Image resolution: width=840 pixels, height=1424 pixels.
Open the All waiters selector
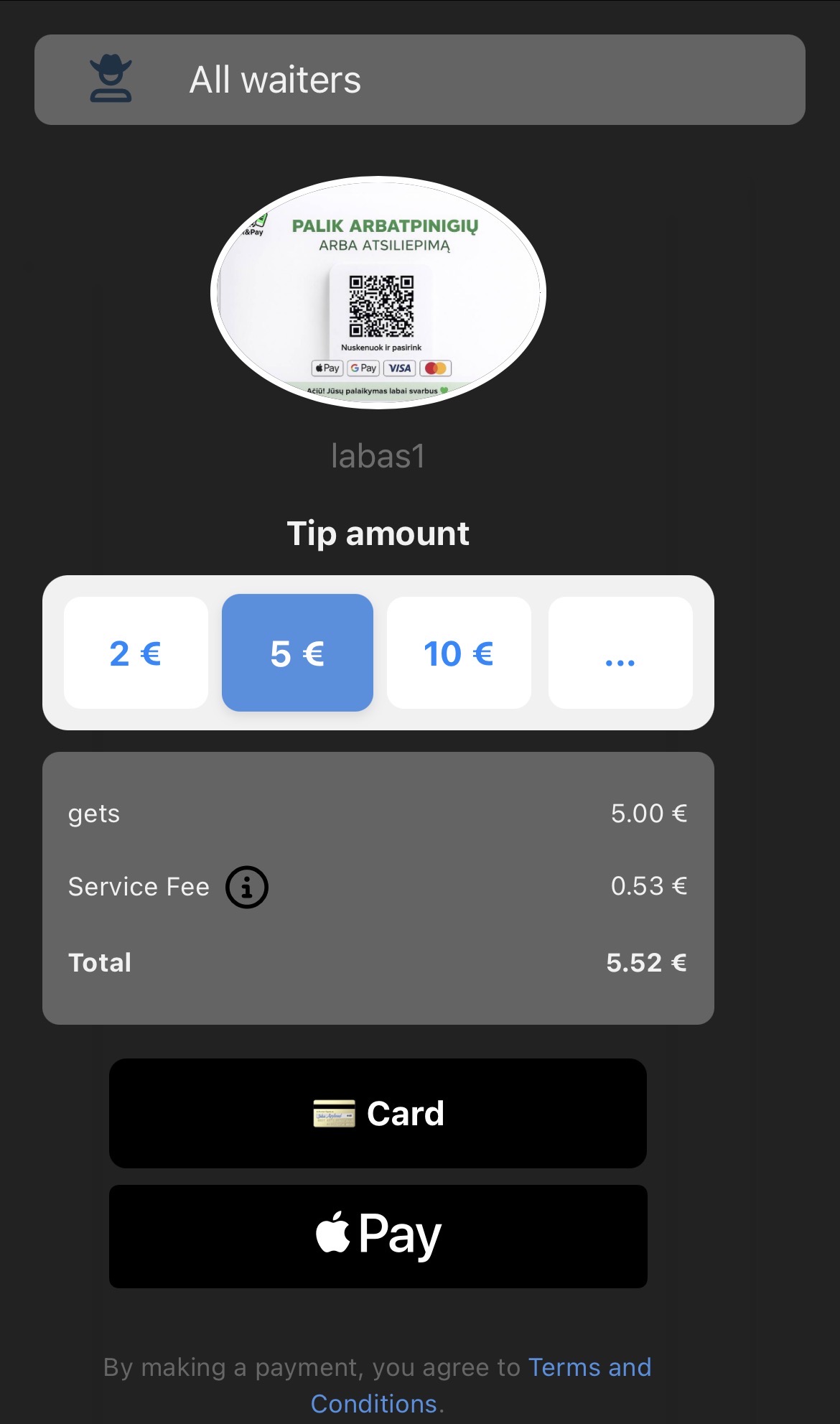point(419,80)
